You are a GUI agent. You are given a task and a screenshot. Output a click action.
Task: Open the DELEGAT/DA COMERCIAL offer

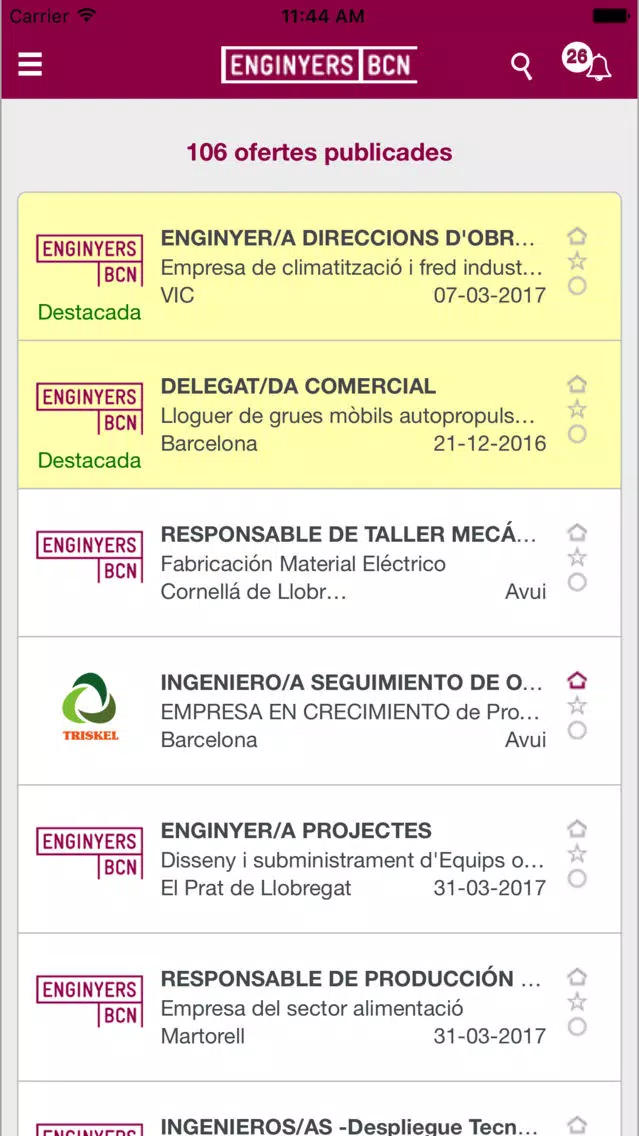320,414
